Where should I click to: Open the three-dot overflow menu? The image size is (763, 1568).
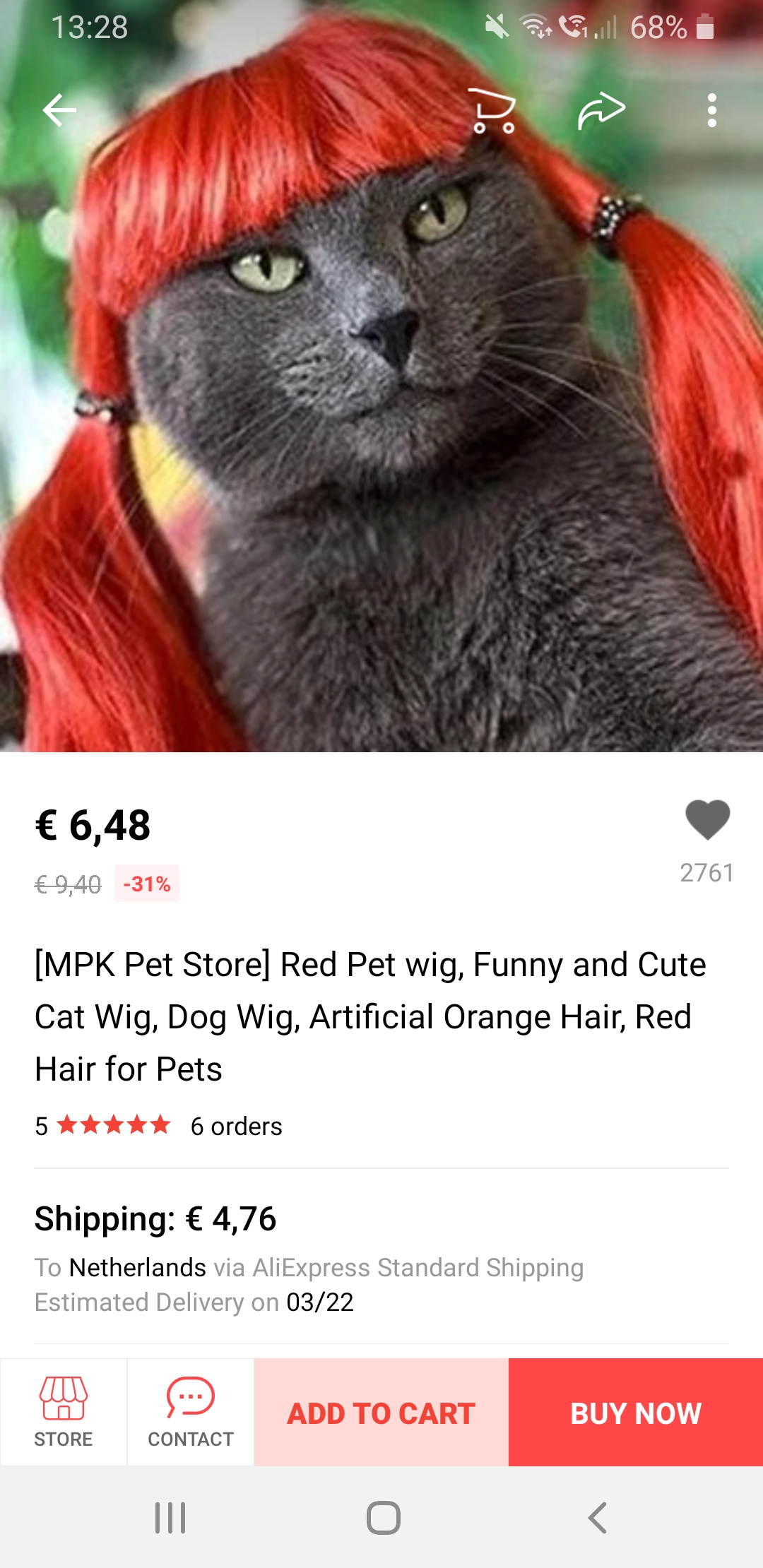pos(711,111)
